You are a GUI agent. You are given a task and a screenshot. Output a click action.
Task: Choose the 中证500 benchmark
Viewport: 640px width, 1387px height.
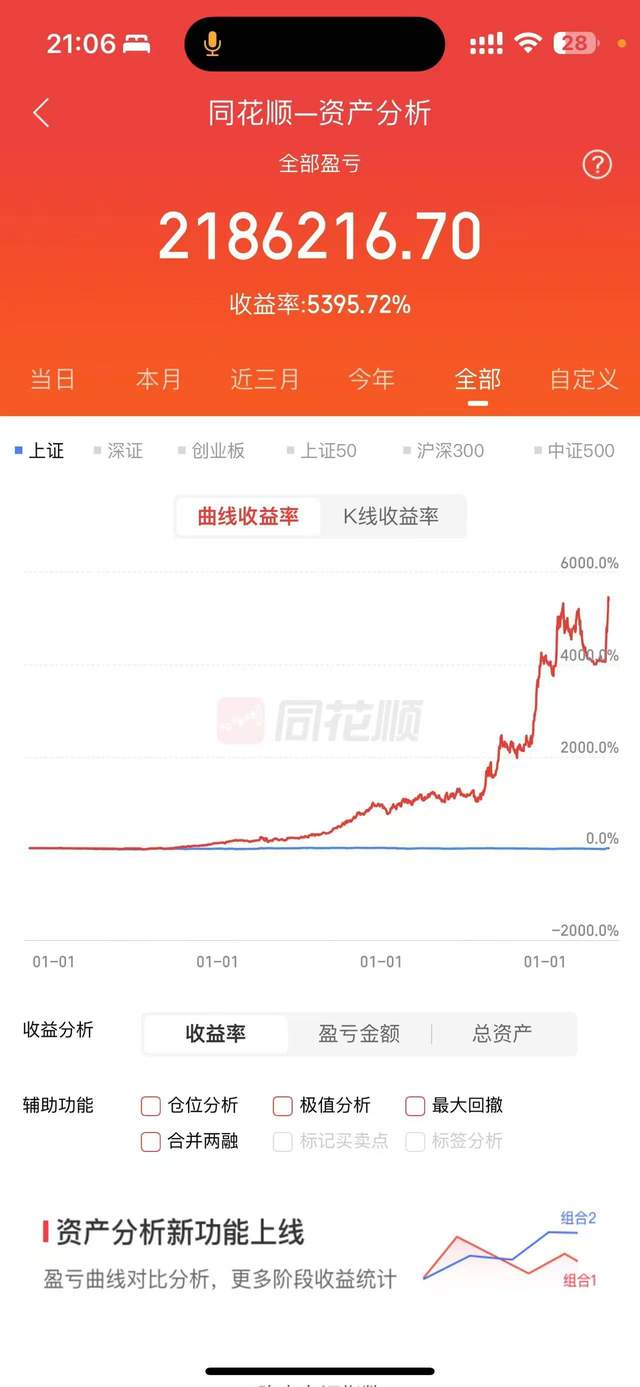coord(574,451)
